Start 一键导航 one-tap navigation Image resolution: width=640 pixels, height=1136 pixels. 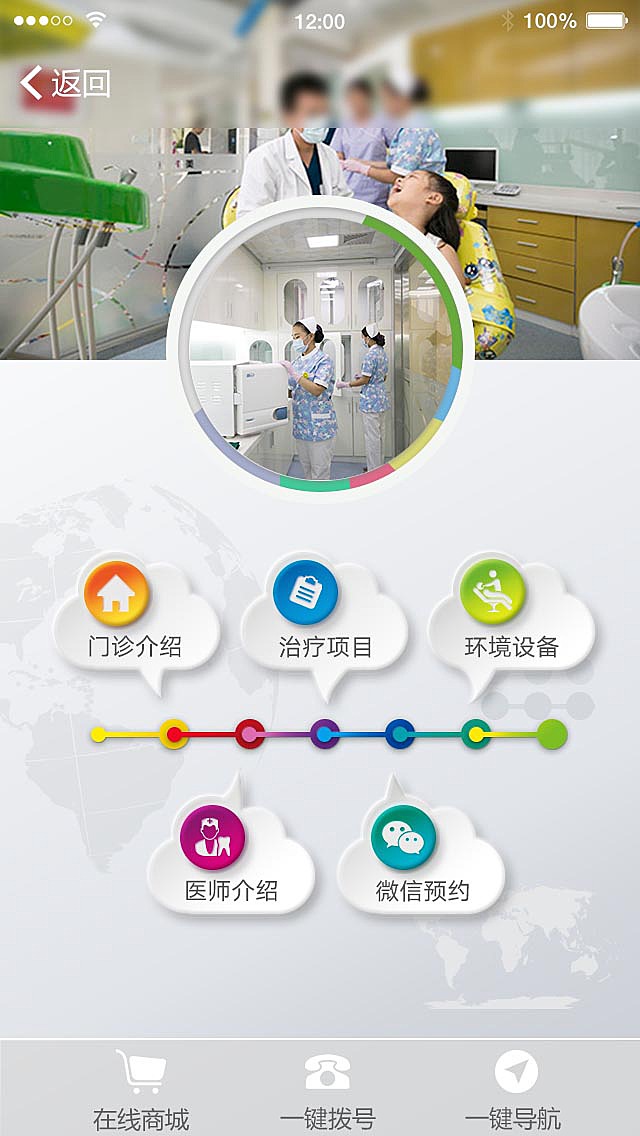pos(513,1090)
